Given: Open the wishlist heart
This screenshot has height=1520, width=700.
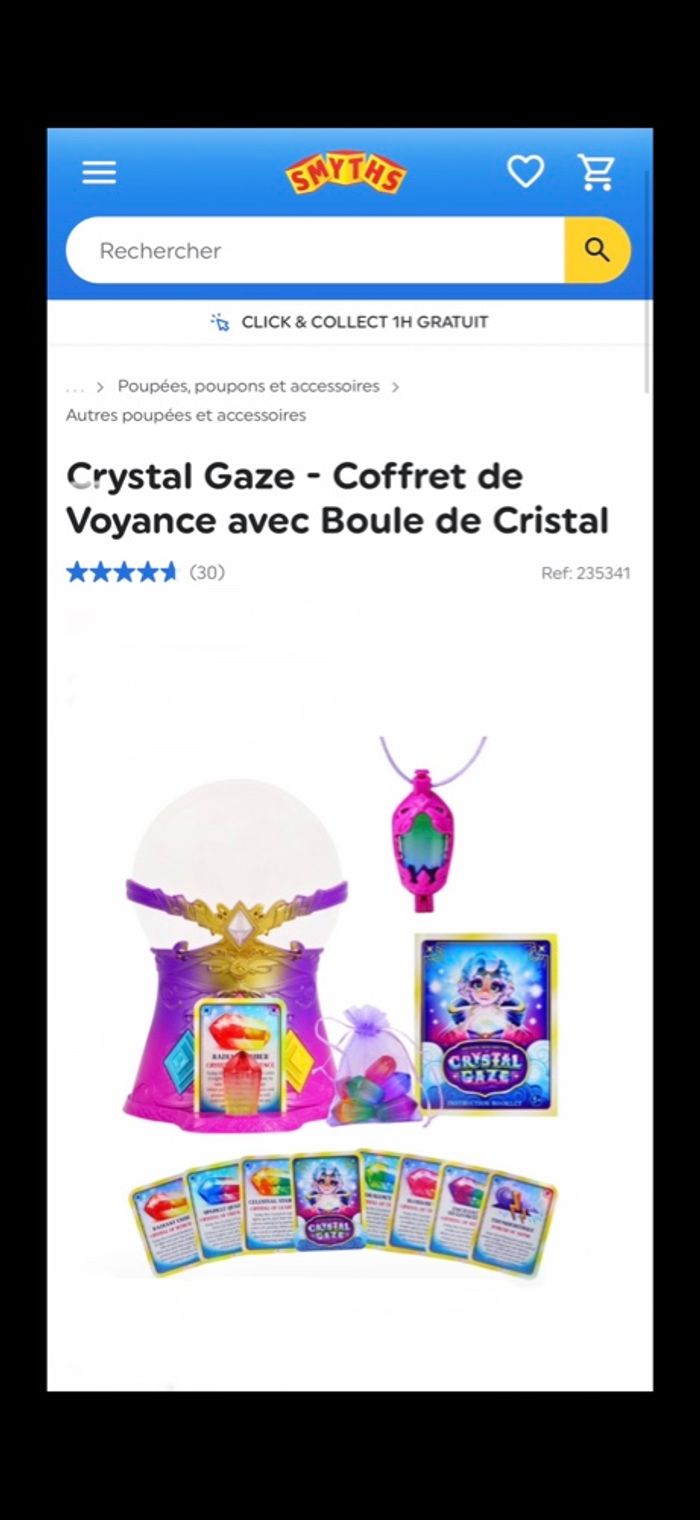Looking at the screenshot, I should [x=525, y=172].
